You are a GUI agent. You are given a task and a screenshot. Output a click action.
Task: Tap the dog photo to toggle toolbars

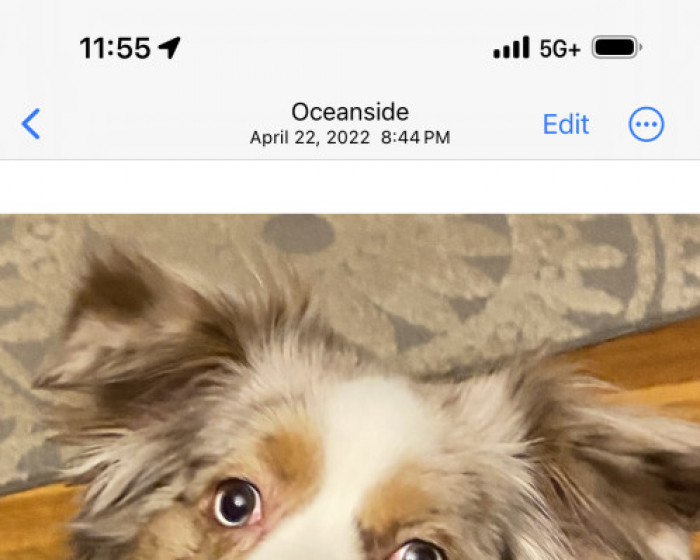tap(350, 400)
